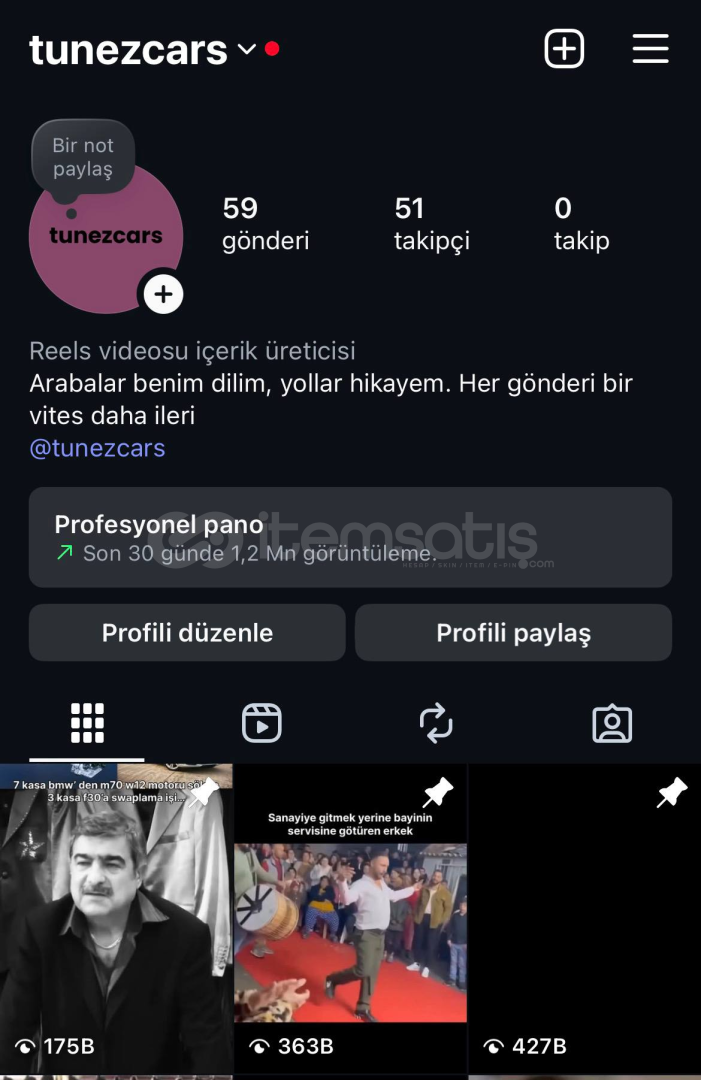Image resolution: width=701 pixels, height=1080 pixels.
Task: Open the pinned reel with 175B views
Action: (116, 920)
